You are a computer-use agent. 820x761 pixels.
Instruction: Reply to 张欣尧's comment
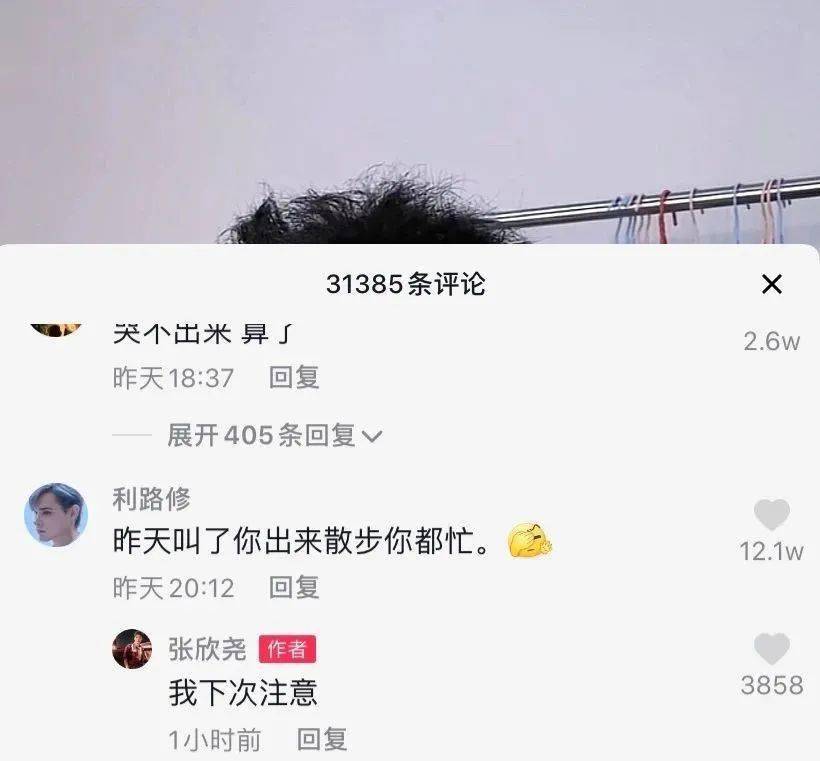click(x=322, y=740)
